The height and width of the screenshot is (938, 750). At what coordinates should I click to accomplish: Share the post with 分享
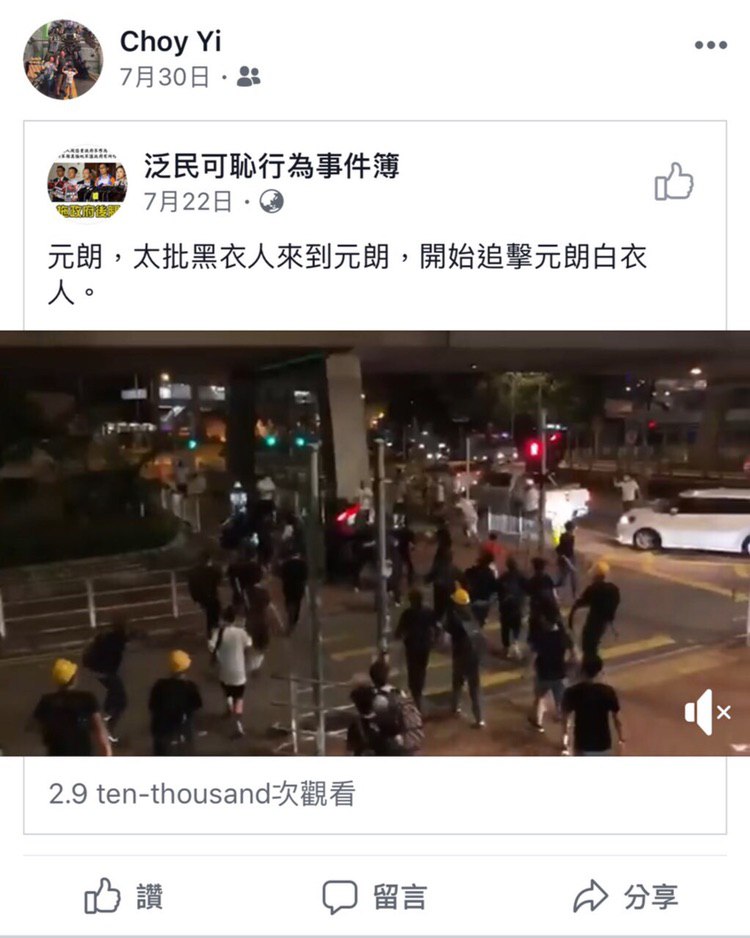pyautogui.click(x=626, y=896)
